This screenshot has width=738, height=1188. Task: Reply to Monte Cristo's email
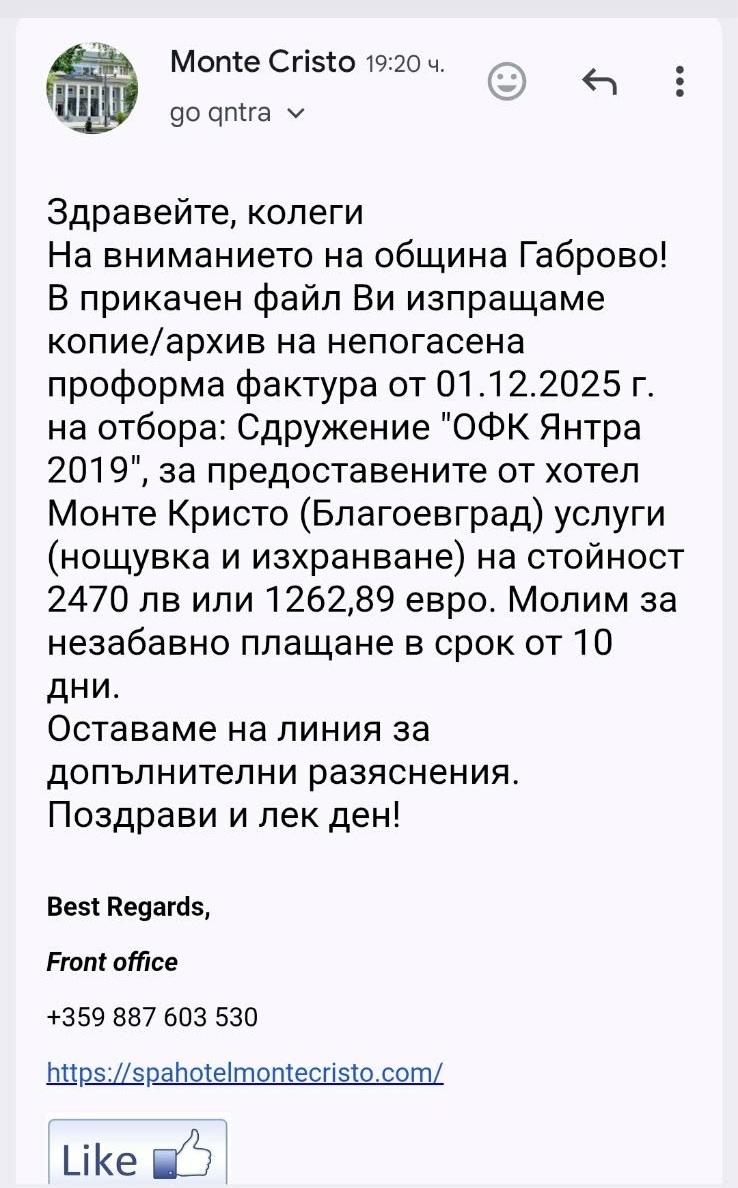598,82
